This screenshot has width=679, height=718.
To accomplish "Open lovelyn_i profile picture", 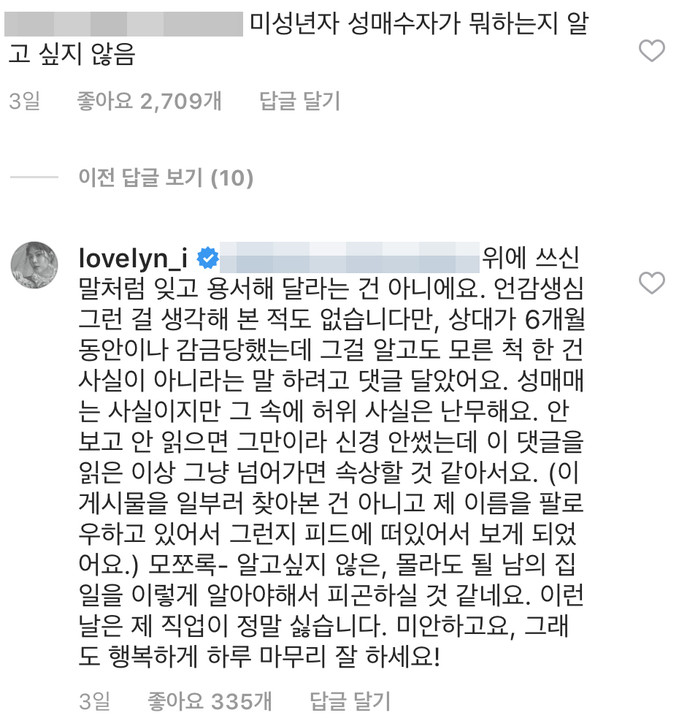I will (x=34, y=265).
